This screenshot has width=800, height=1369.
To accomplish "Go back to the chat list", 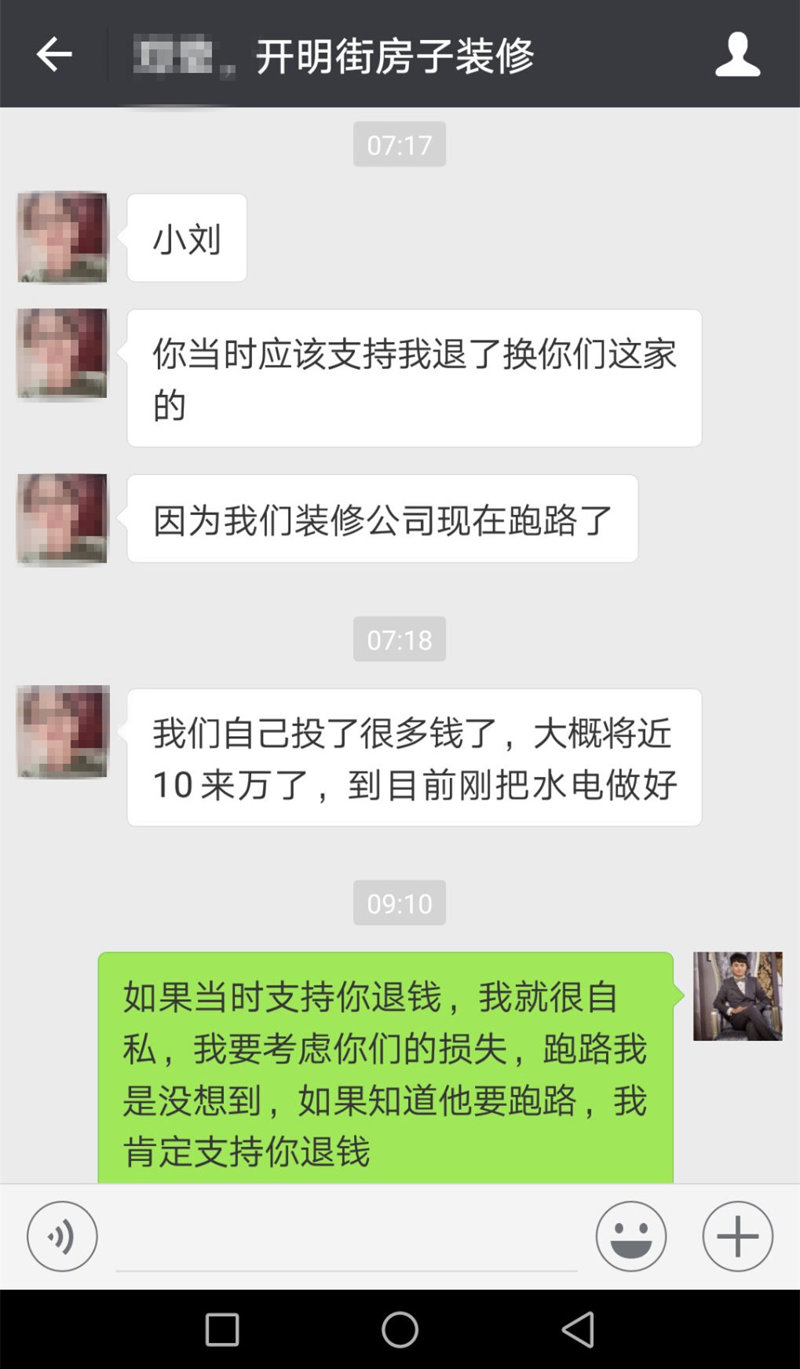I will click(54, 54).
